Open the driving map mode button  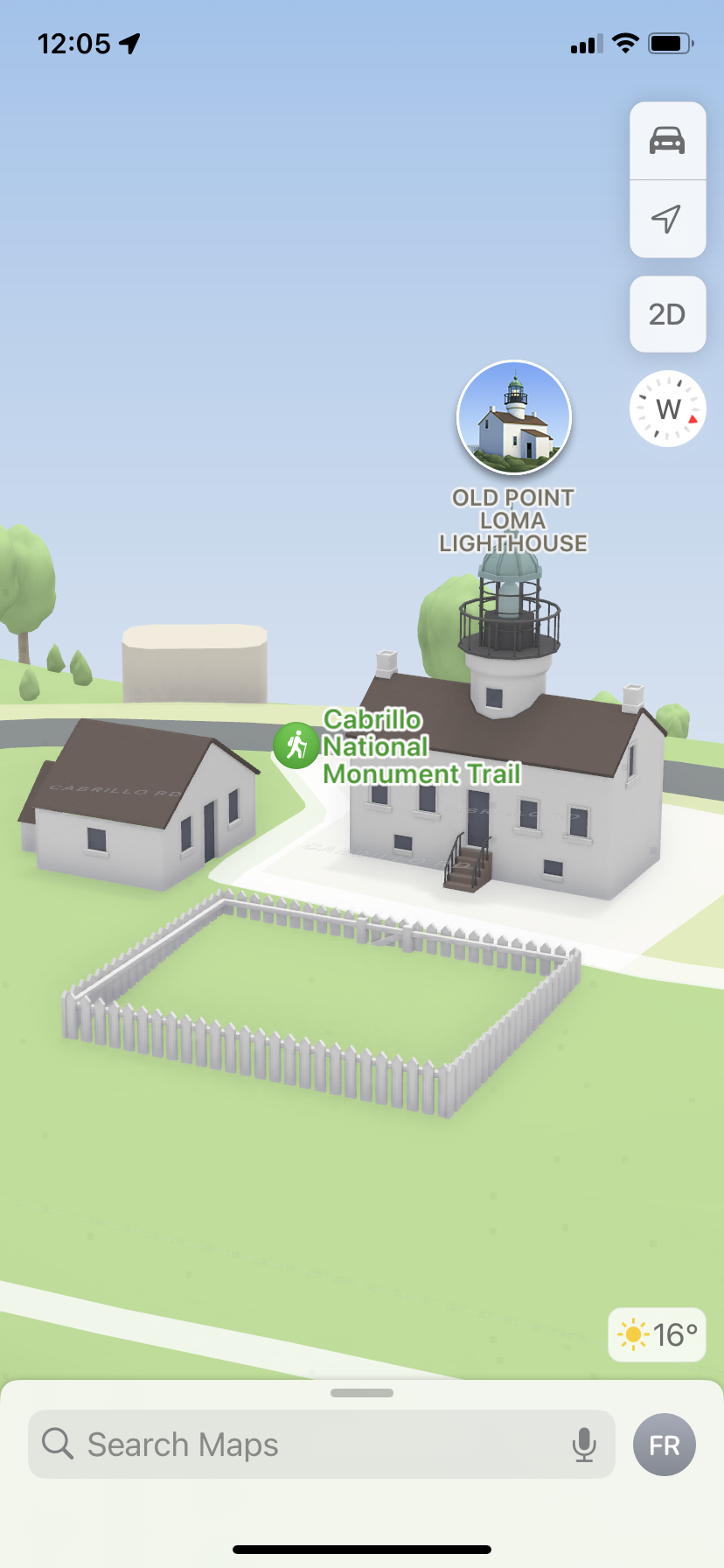click(667, 141)
